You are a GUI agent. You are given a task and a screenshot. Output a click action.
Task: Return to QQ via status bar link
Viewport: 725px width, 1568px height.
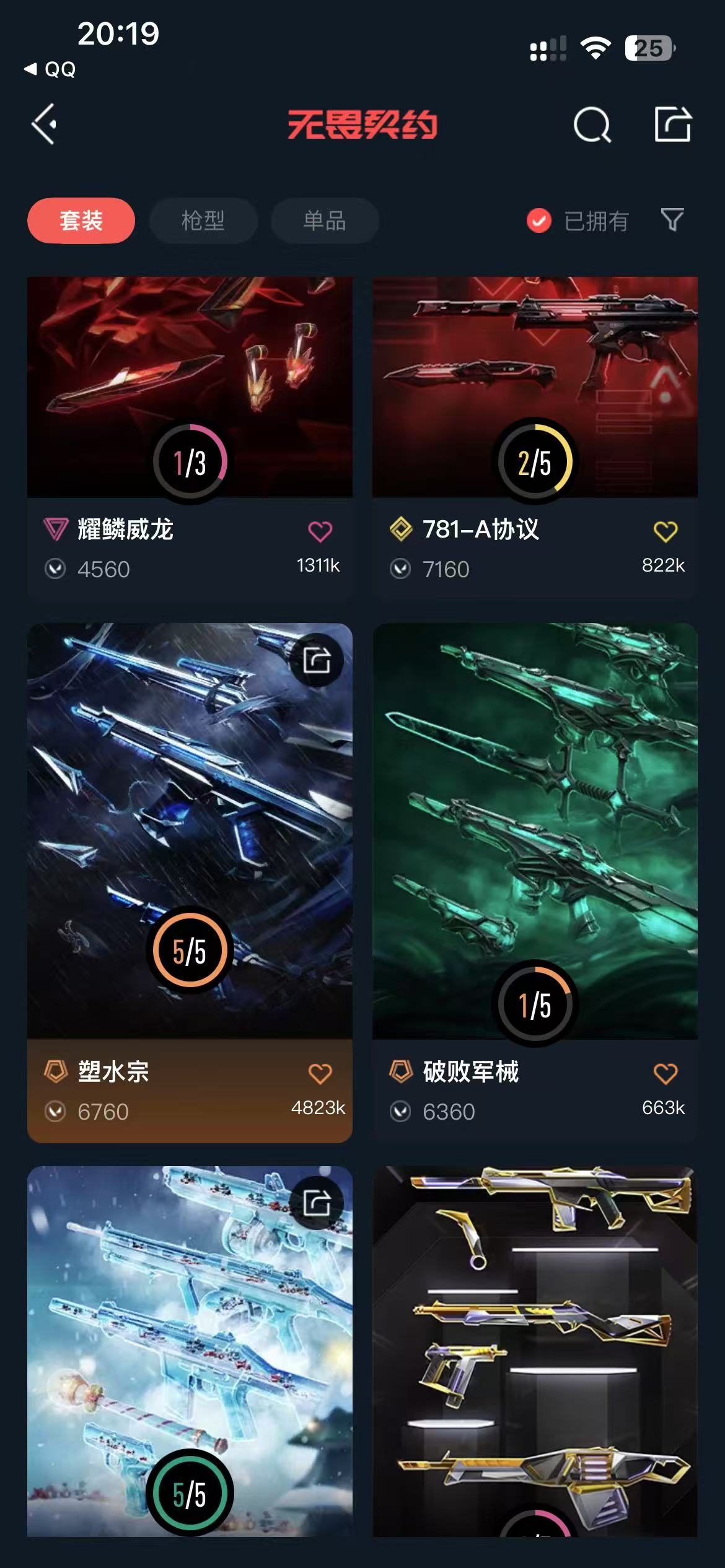(51, 69)
